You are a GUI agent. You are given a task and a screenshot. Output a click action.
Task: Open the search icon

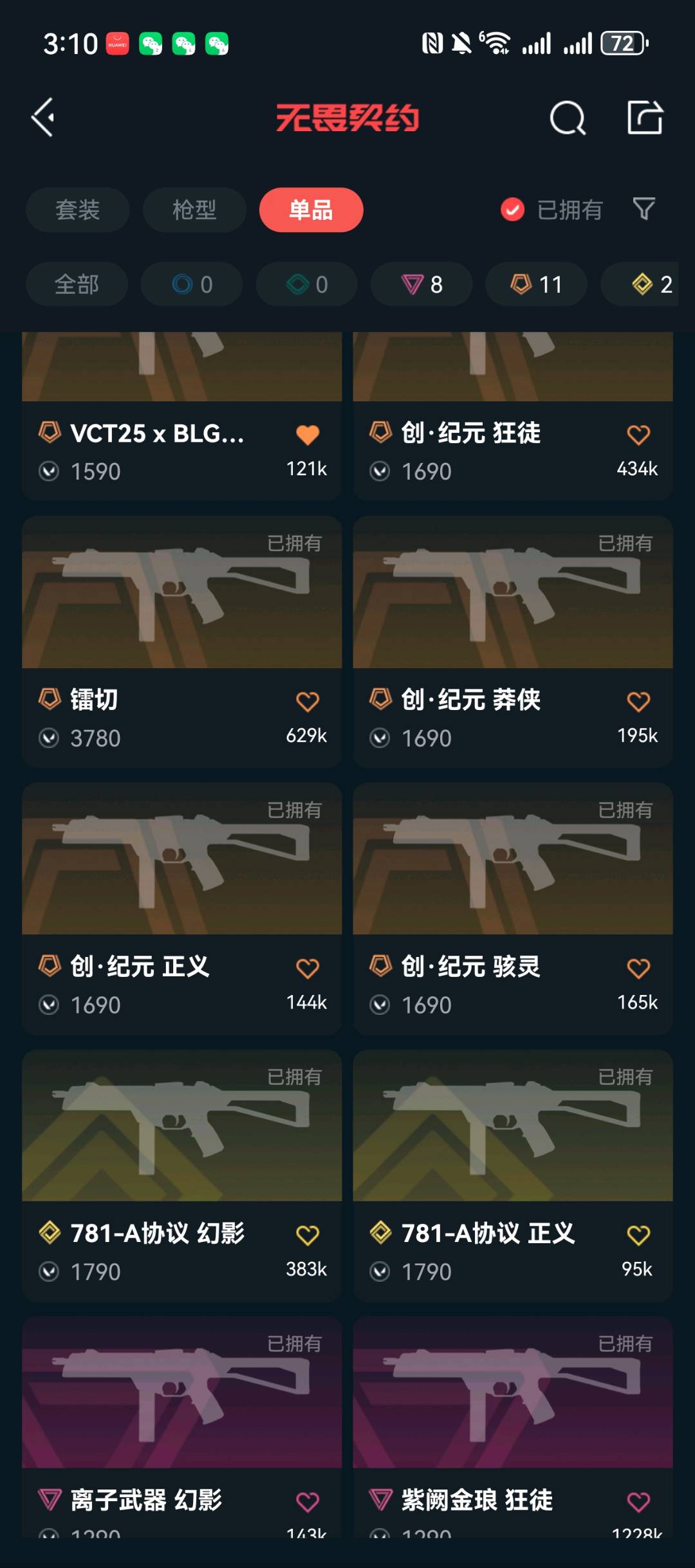point(567,118)
